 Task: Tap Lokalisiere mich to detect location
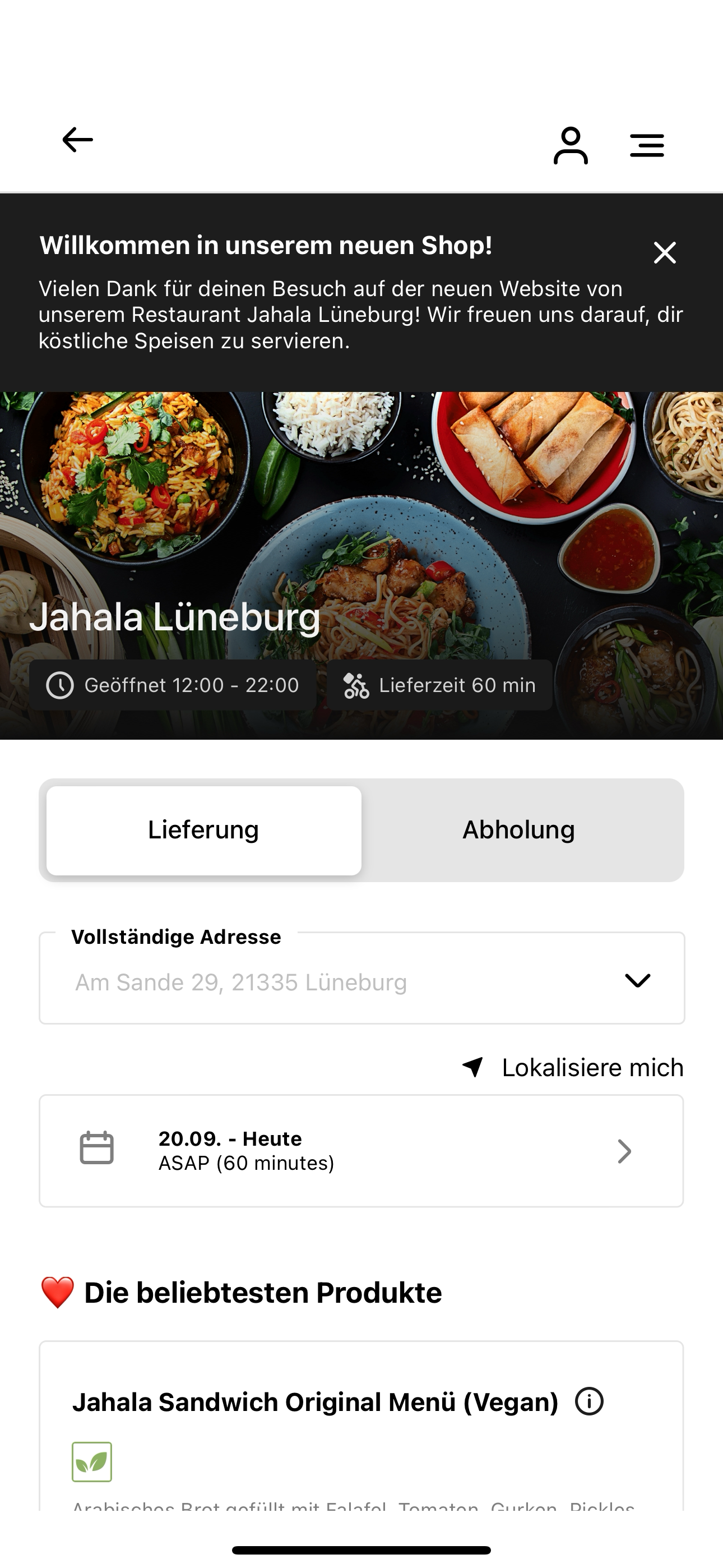[x=573, y=1068]
